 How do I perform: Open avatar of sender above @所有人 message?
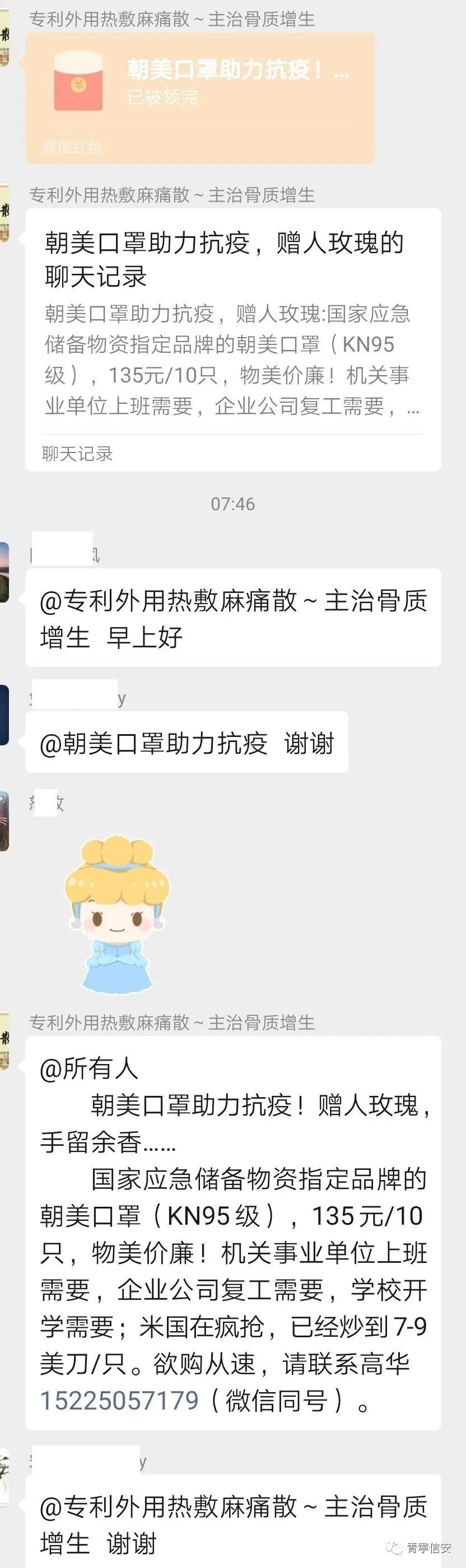click(x=4, y=1042)
